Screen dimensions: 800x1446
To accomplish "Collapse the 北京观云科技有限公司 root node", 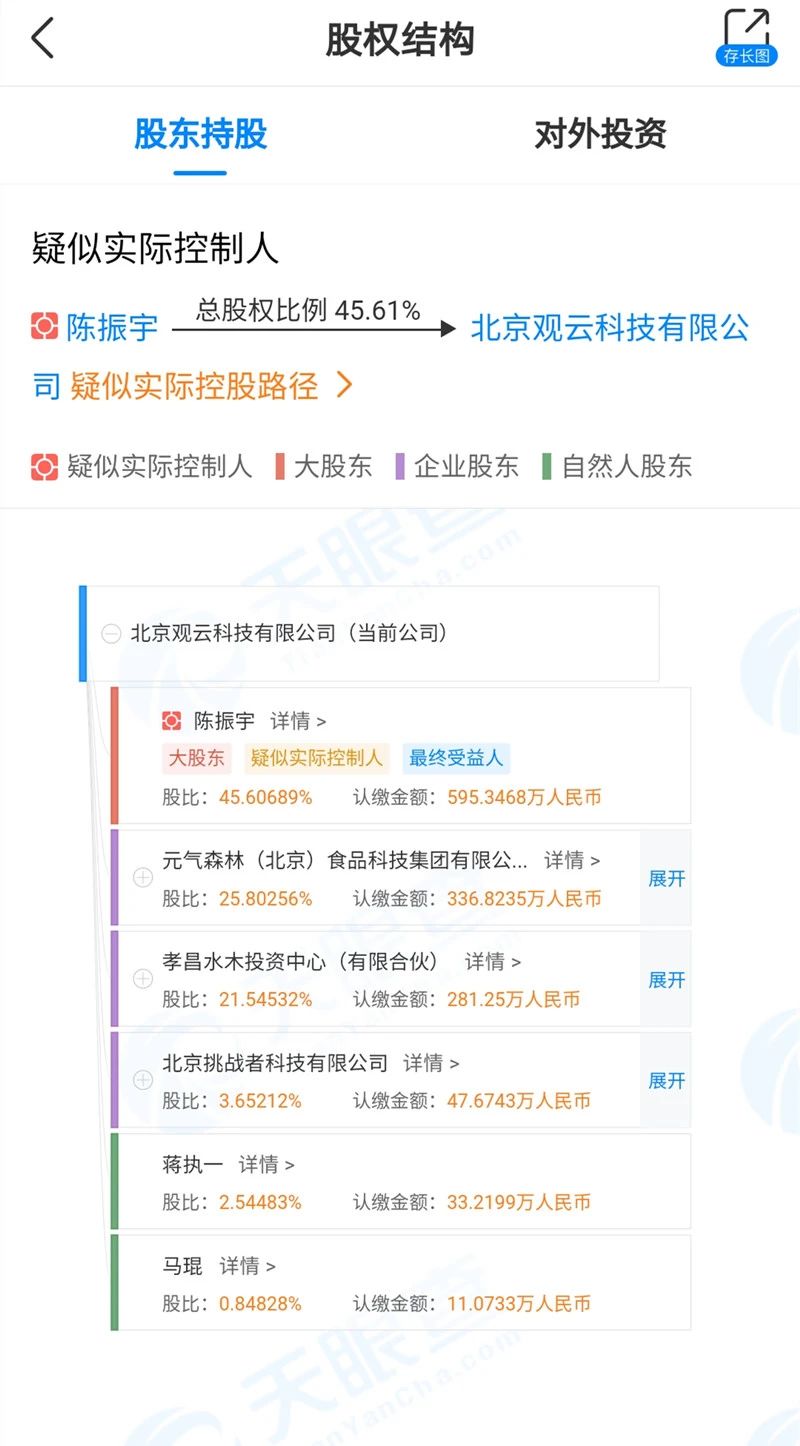I will [111, 634].
